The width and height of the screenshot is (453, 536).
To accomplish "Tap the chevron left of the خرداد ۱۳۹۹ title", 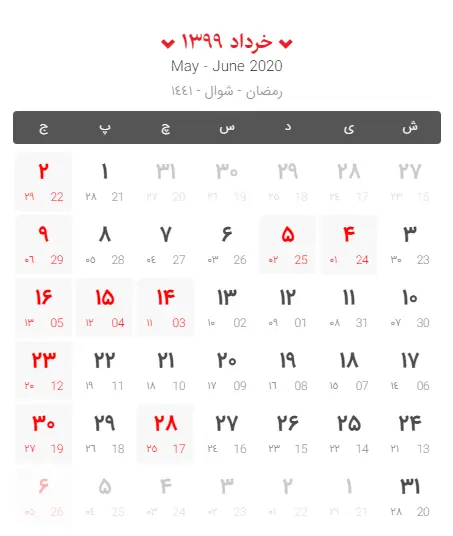I will coord(168,43).
